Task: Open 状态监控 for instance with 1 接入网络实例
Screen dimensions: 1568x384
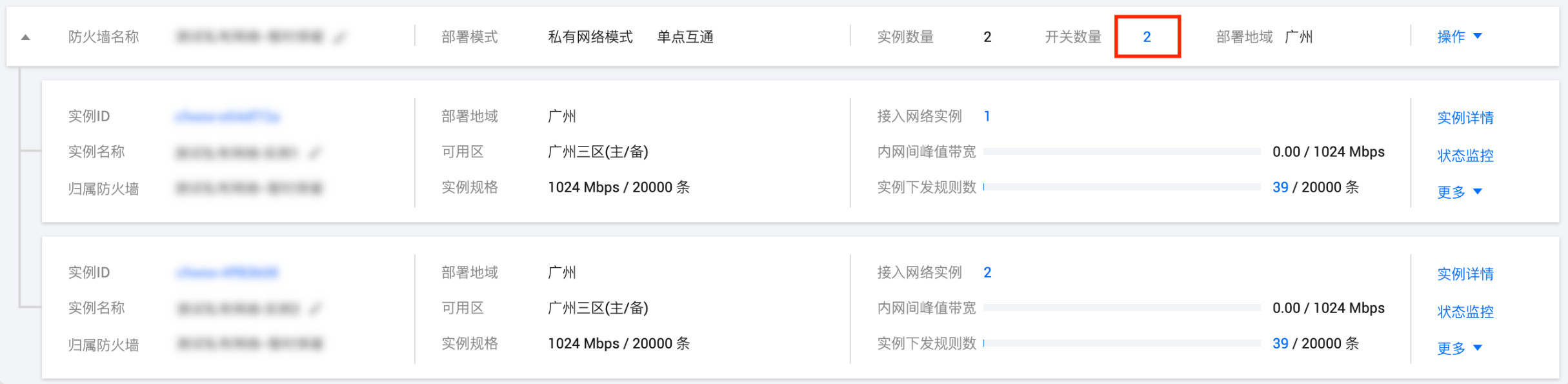Action: (x=1465, y=156)
